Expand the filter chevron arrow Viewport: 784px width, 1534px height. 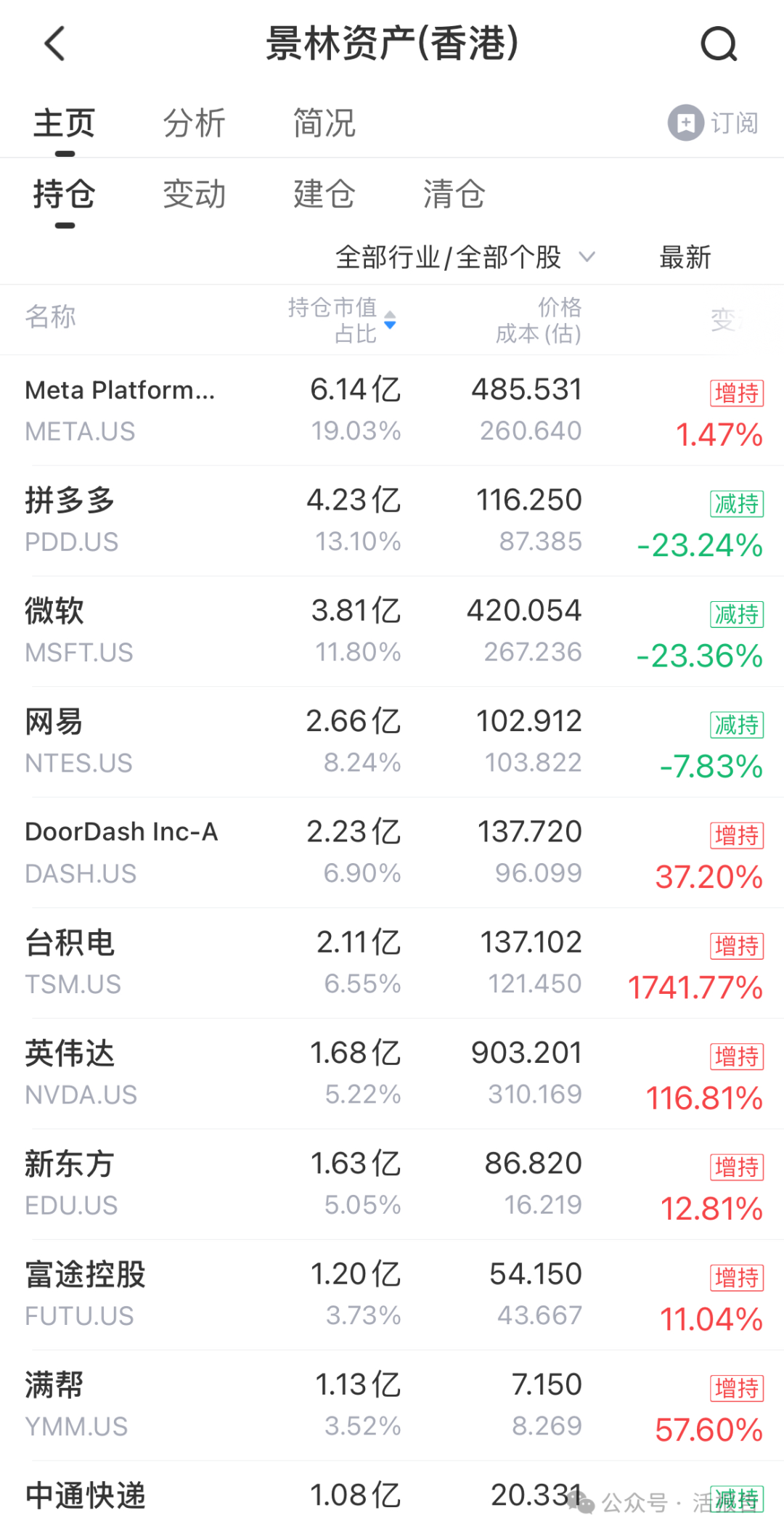click(x=587, y=258)
